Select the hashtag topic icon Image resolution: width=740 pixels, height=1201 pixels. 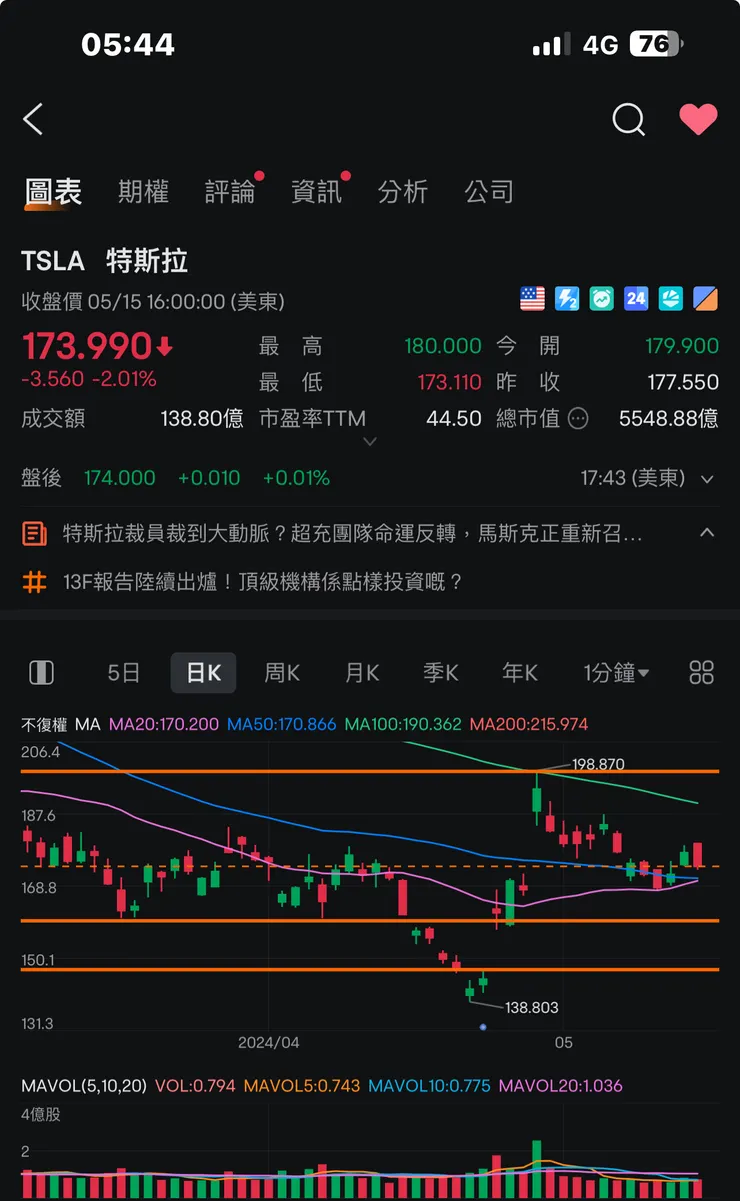(33, 581)
